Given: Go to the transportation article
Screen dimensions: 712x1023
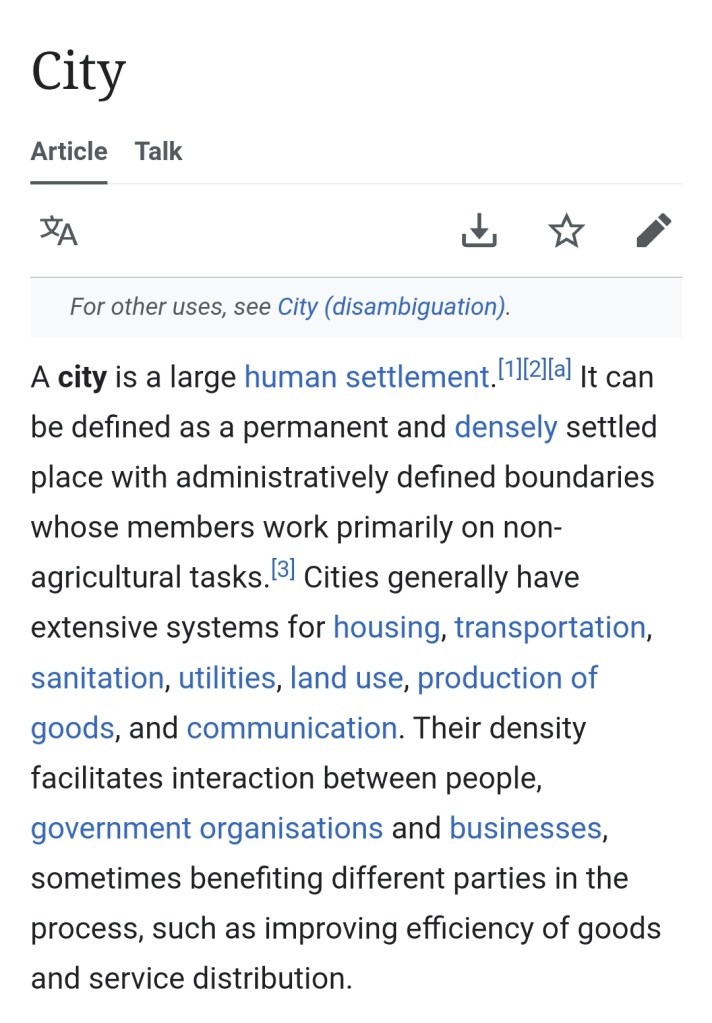Looking at the screenshot, I should click(549, 628).
